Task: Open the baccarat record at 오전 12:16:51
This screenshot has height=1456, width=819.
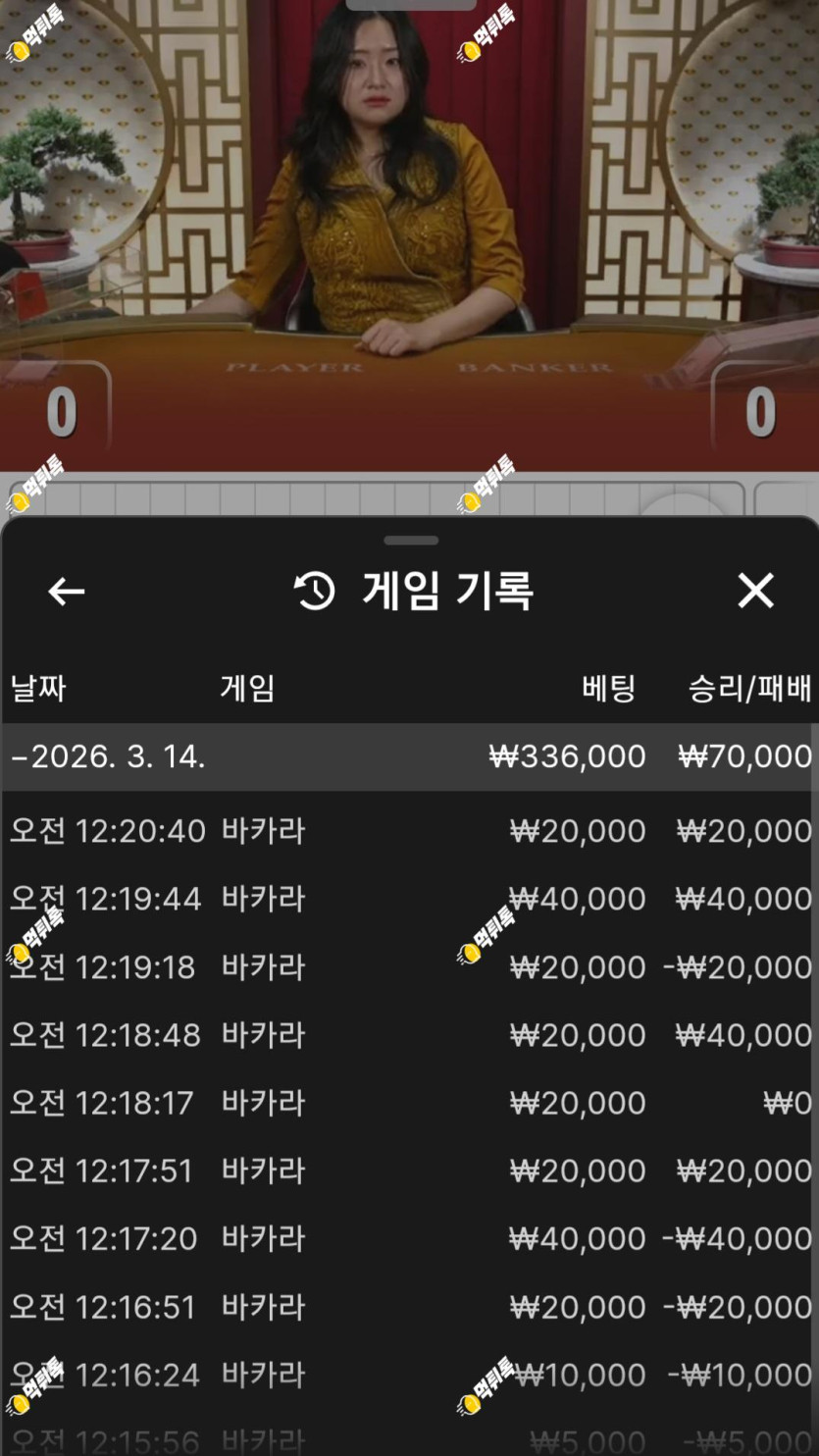Action: tap(410, 1307)
